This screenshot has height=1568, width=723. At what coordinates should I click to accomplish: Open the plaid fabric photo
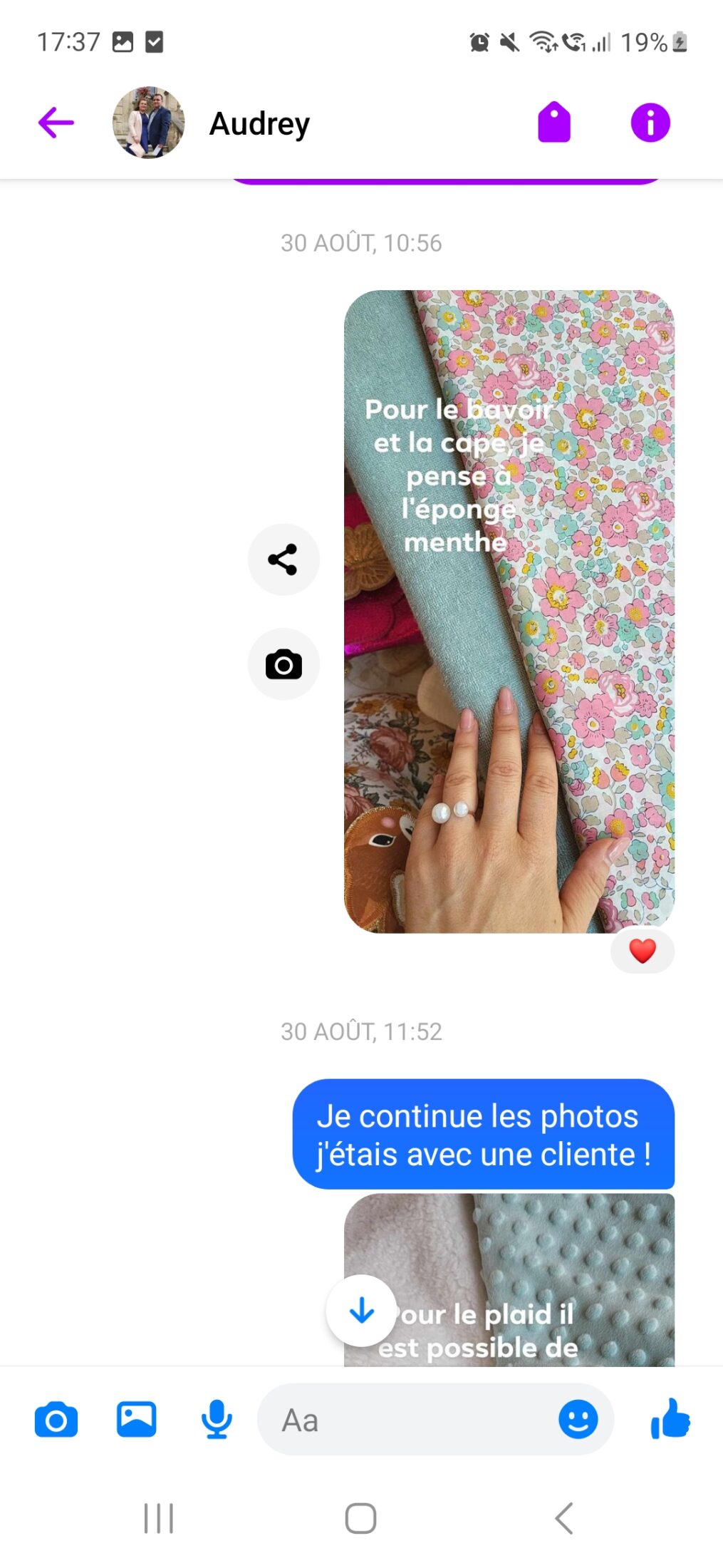pos(509,1280)
